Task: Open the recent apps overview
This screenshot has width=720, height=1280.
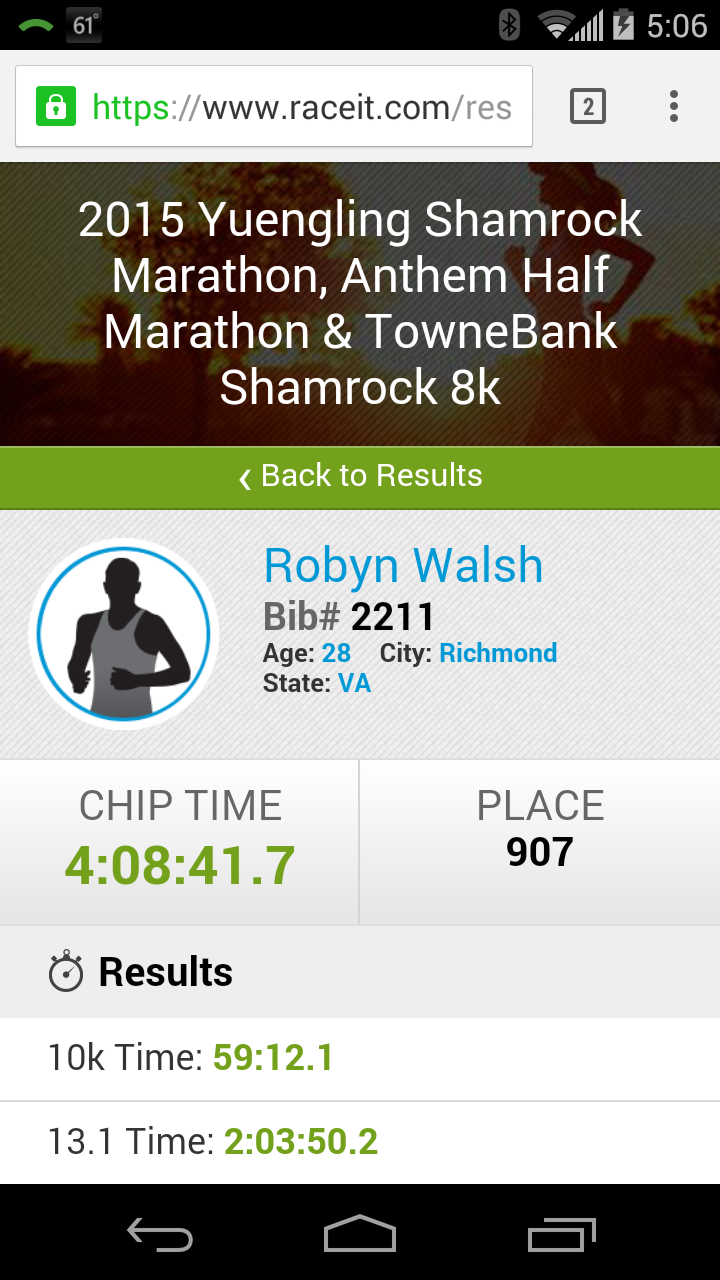Action: [561, 1234]
